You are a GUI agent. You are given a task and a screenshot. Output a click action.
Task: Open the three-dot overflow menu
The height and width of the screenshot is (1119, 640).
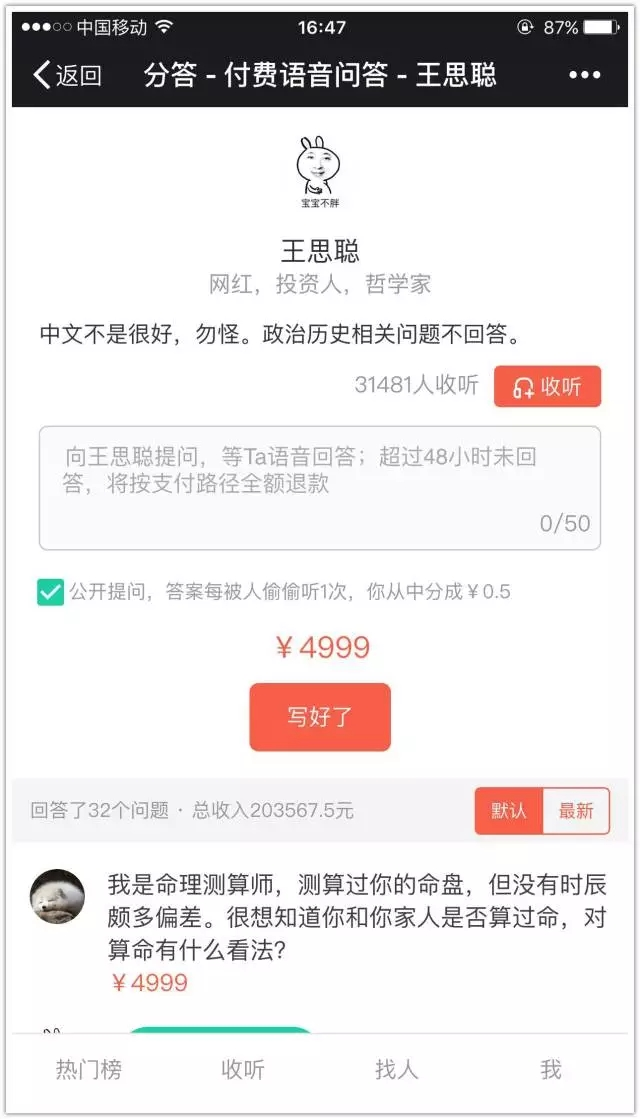coord(584,75)
